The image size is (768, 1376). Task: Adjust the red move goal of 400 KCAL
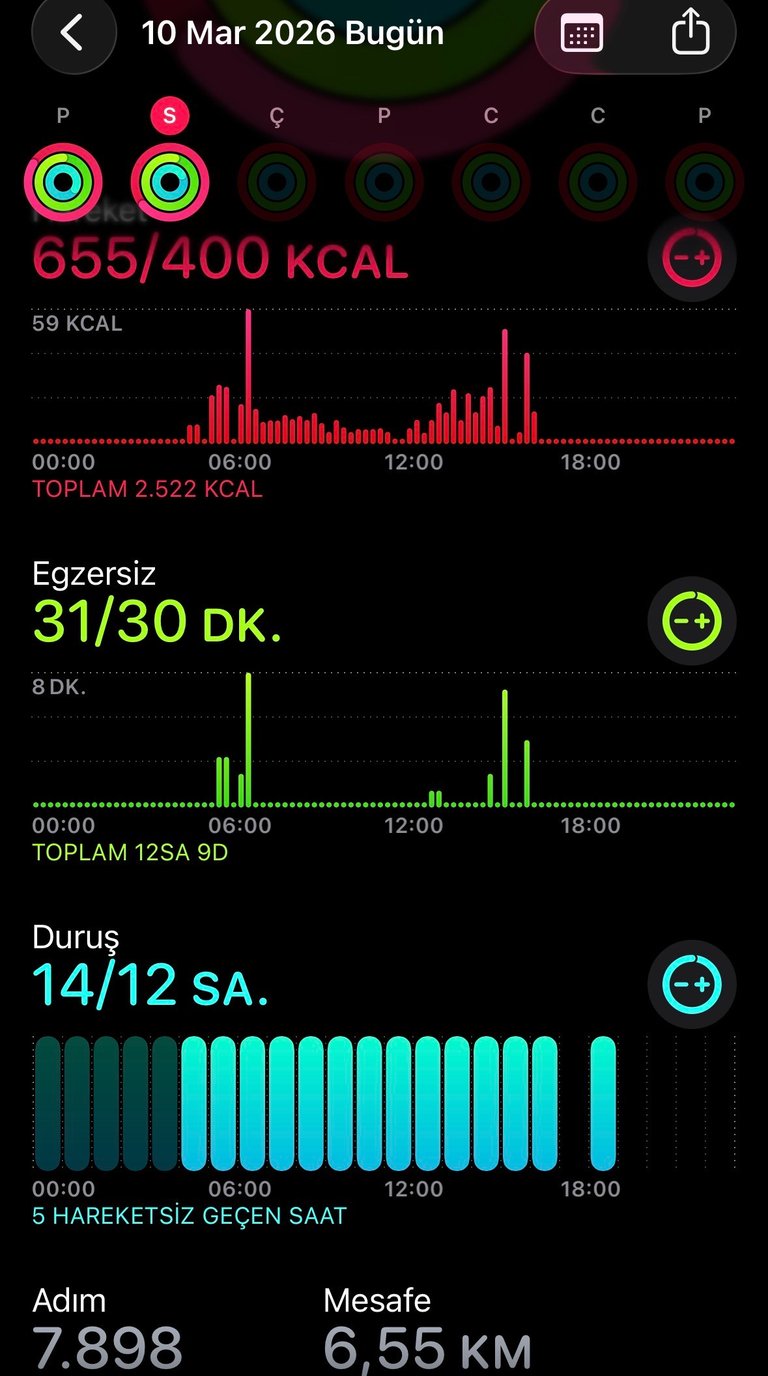(x=692, y=258)
